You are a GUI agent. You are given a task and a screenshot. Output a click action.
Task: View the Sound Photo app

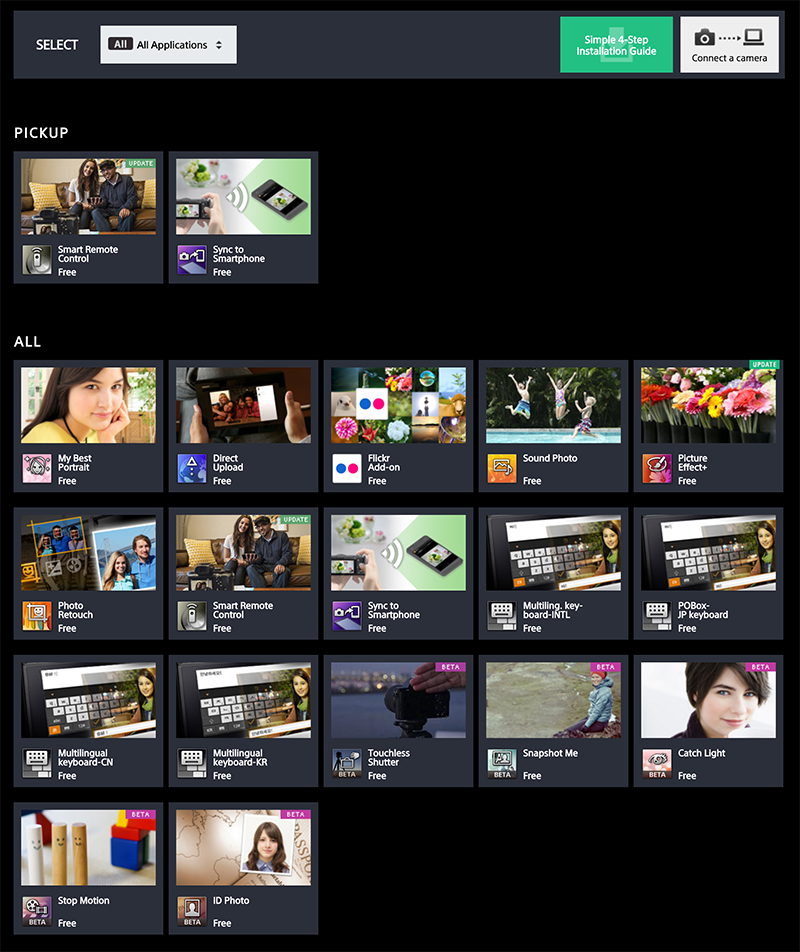point(553,426)
